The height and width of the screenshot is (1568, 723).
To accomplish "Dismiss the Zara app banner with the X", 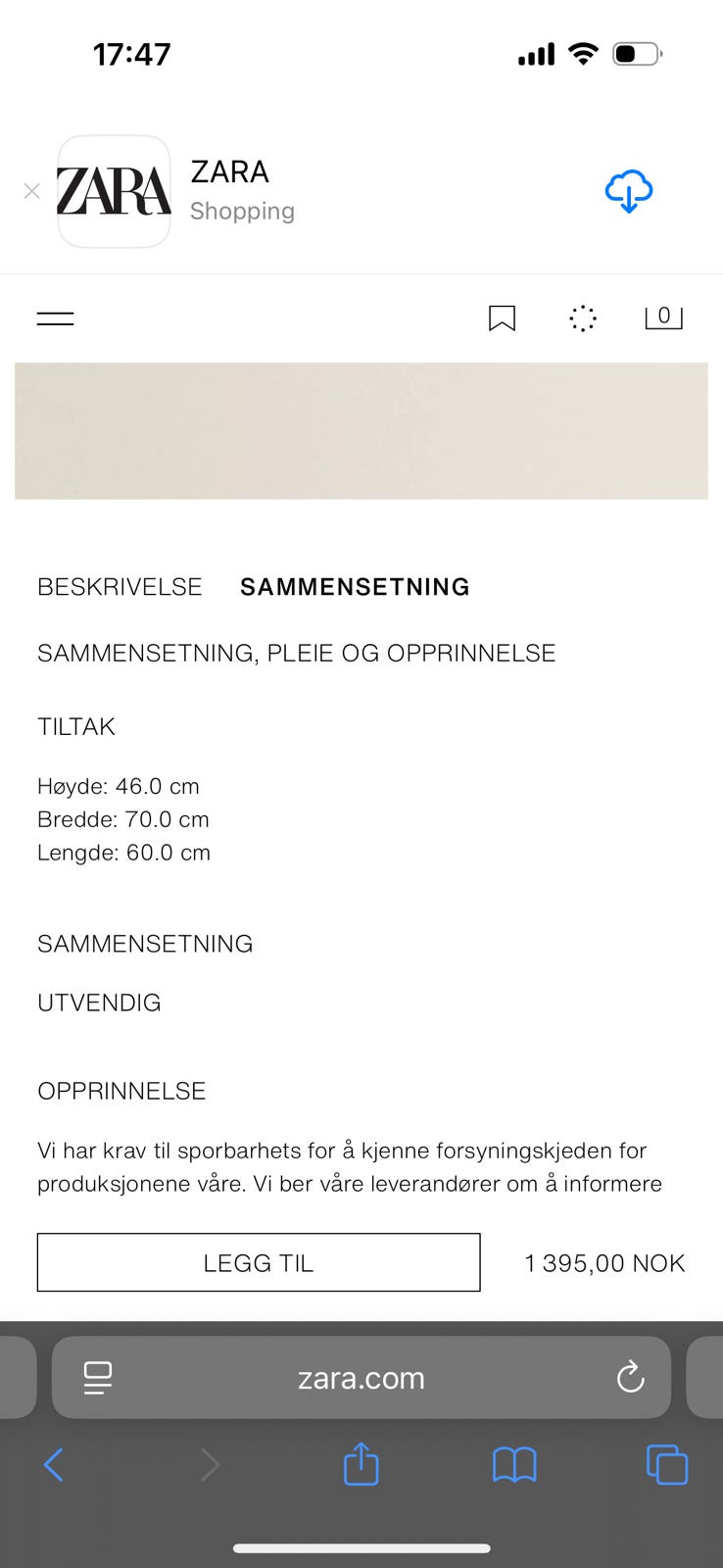I will [31, 191].
